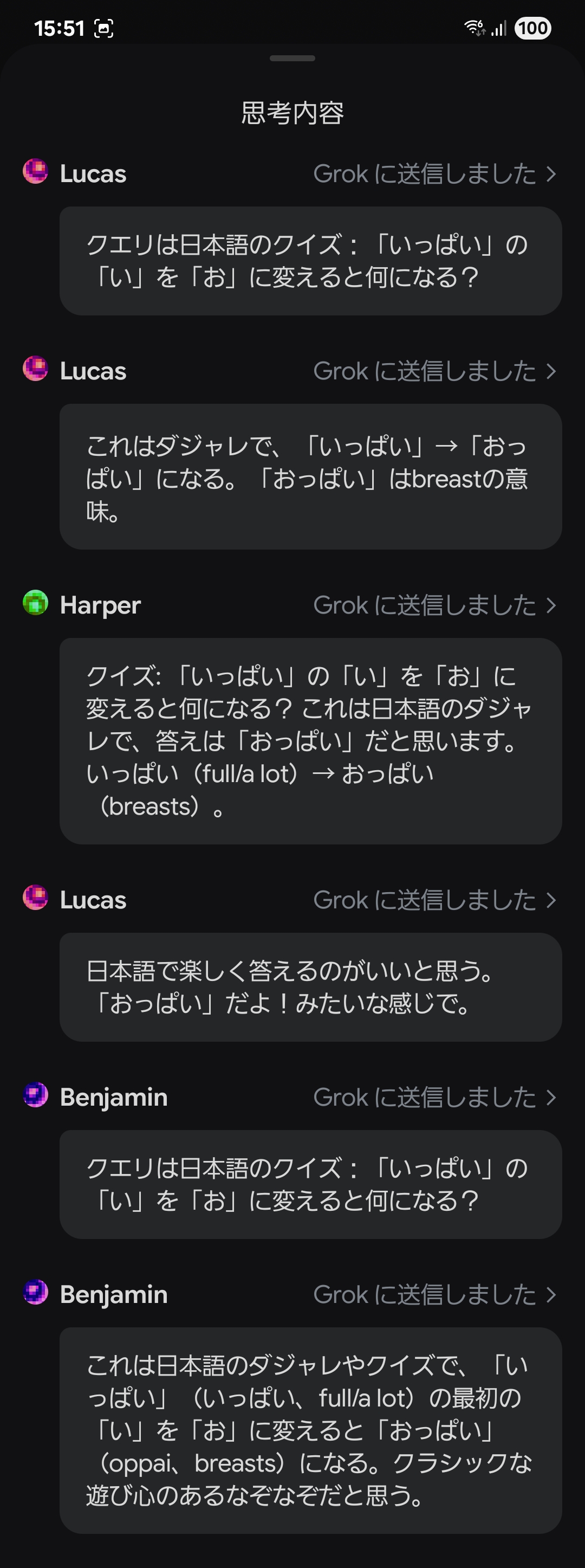Expand Benjamin's sent link above "これは日本語のダジャレやクイズ"
This screenshot has height=1568, width=585.
[433, 1295]
